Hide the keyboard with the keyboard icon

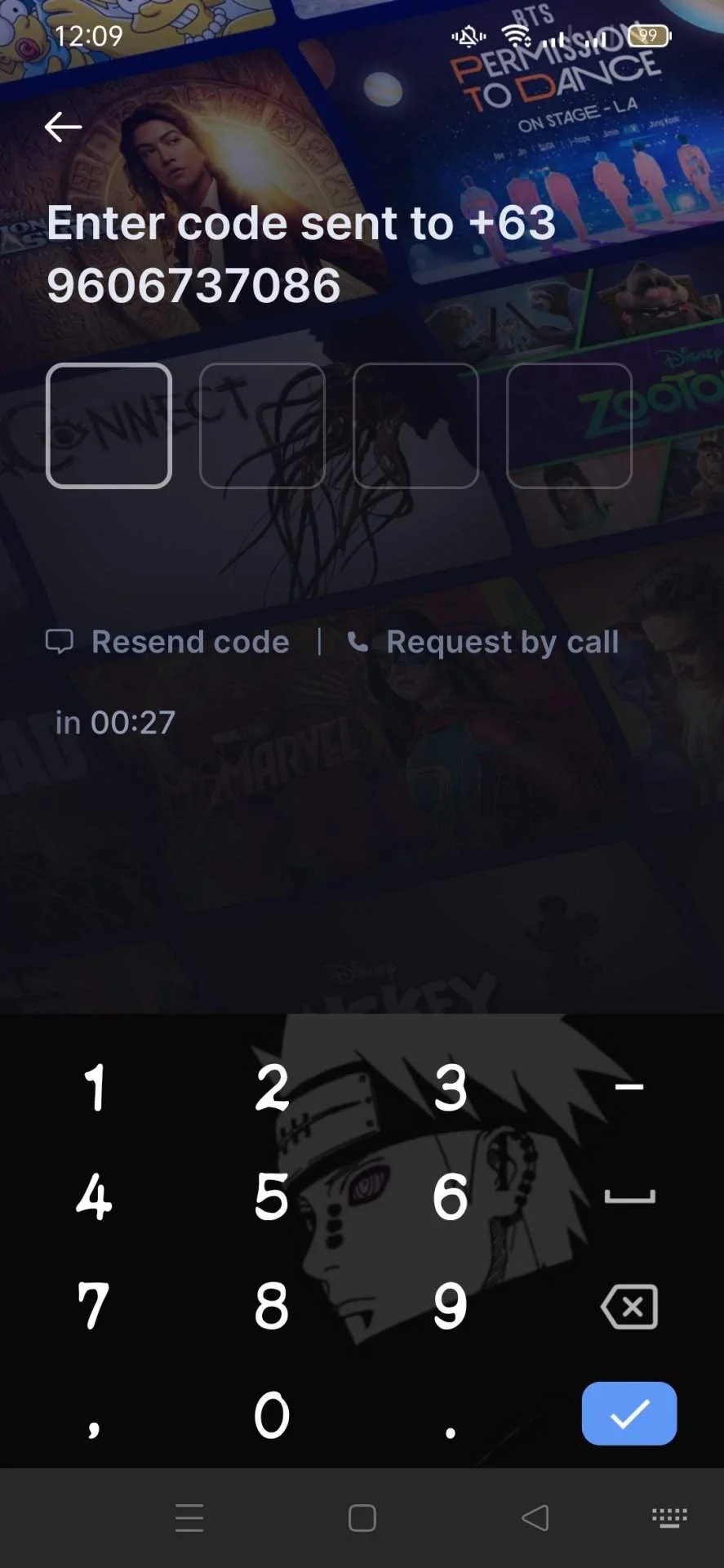(x=669, y=1518)
